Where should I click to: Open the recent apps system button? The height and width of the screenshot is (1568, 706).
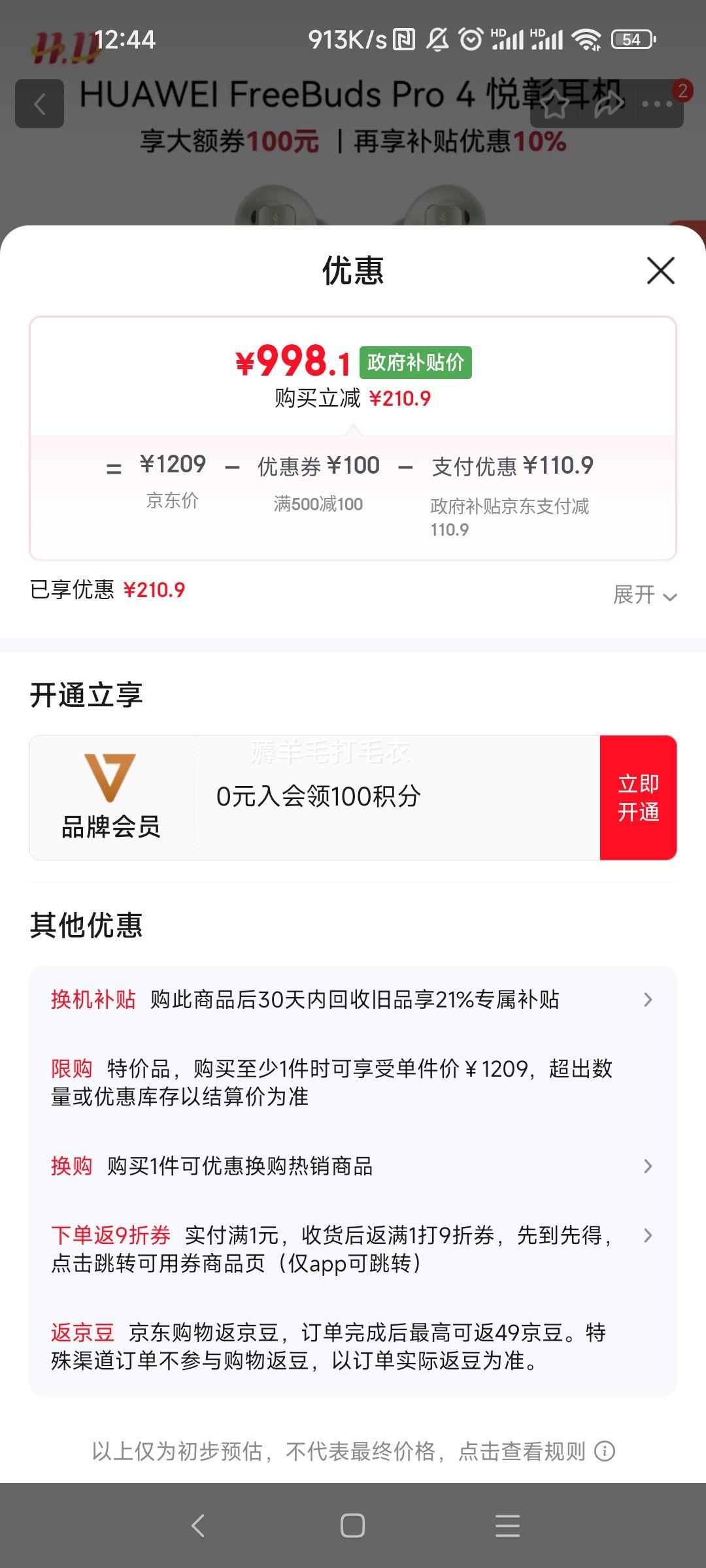point(507,1526)
